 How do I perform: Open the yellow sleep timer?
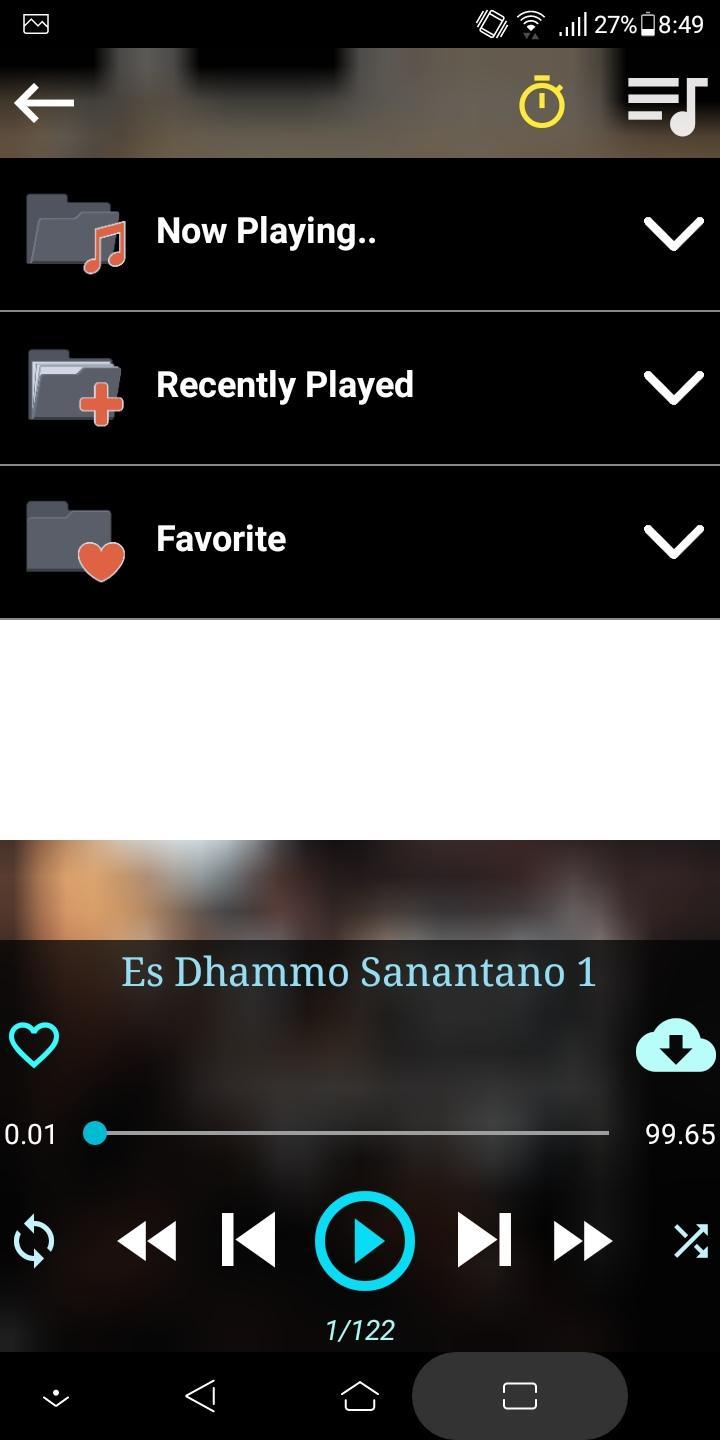[x=542, y=103]
